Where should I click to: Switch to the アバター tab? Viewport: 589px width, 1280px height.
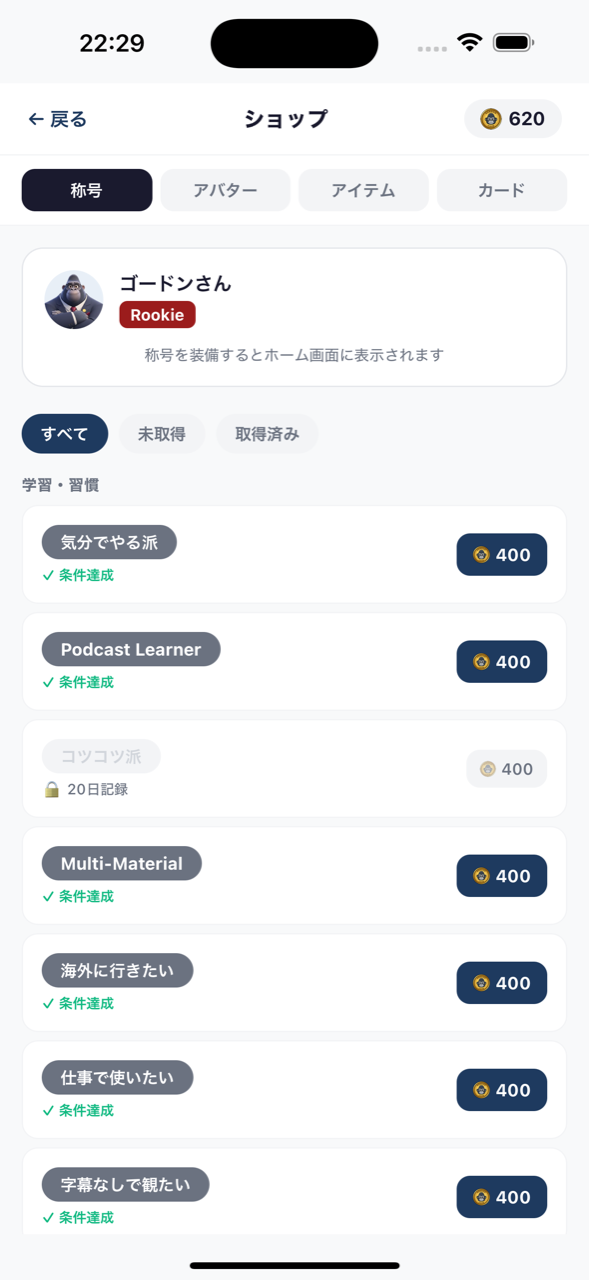pyautogui.click(x=225, y=190)
